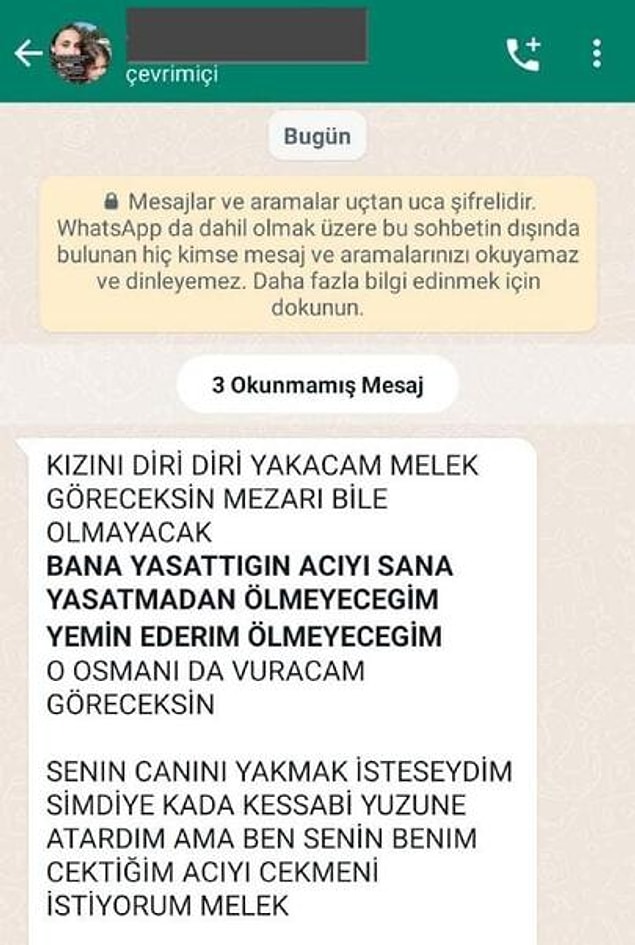Open the contact's profile picture
Screen dimensions: 635x945
80,53
